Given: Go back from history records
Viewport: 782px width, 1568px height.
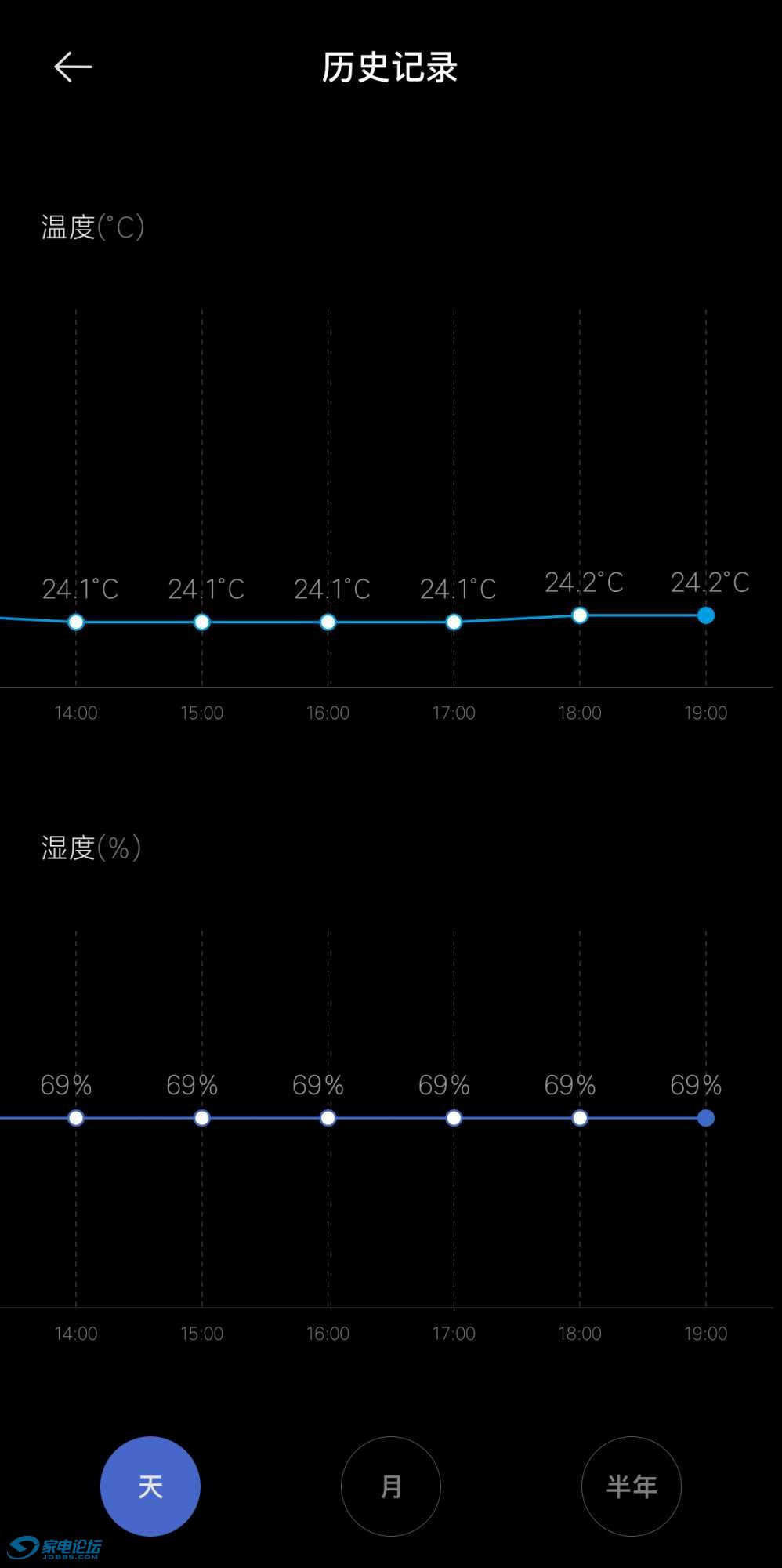Looking at the screenshot, I should point(73,67).
